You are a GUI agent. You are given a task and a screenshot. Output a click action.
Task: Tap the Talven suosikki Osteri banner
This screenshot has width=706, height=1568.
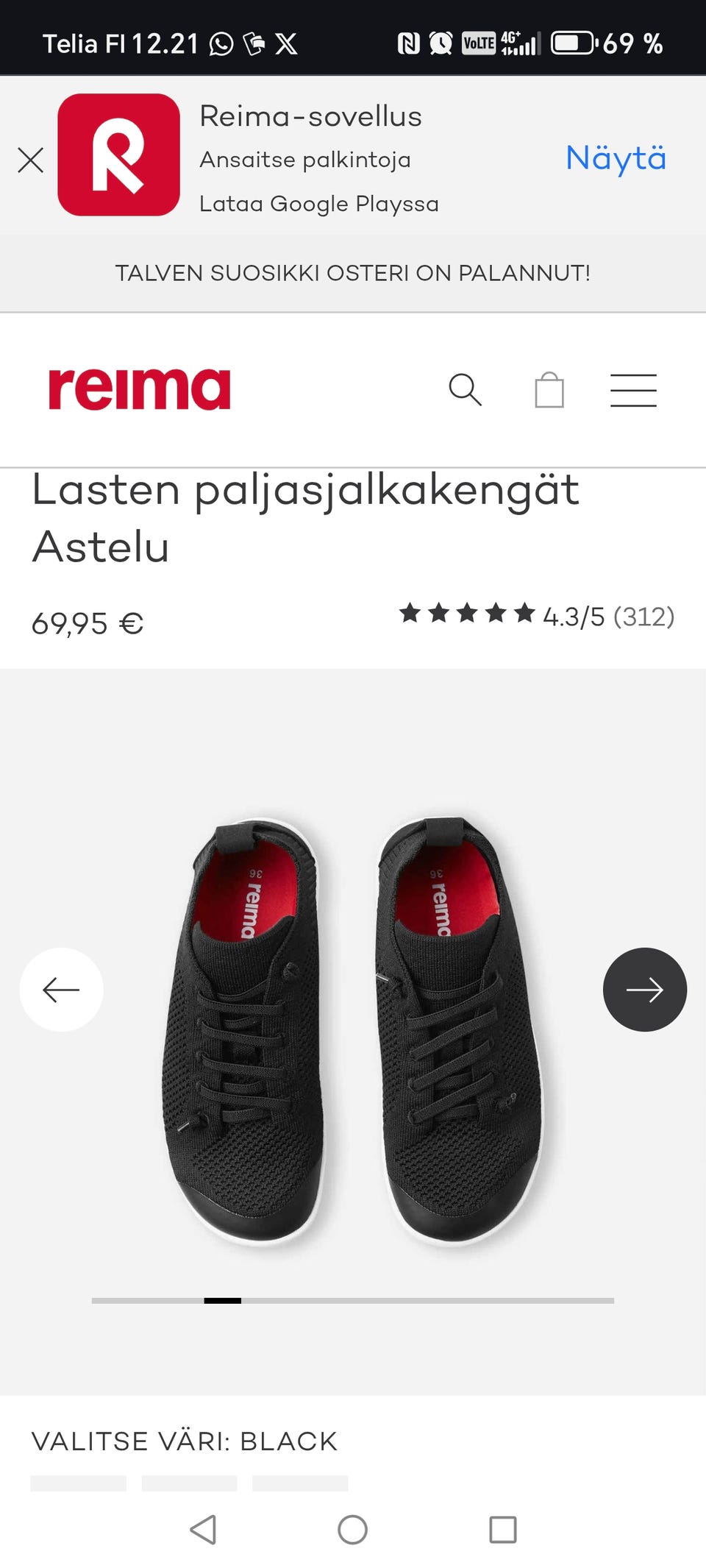[353, 273]
